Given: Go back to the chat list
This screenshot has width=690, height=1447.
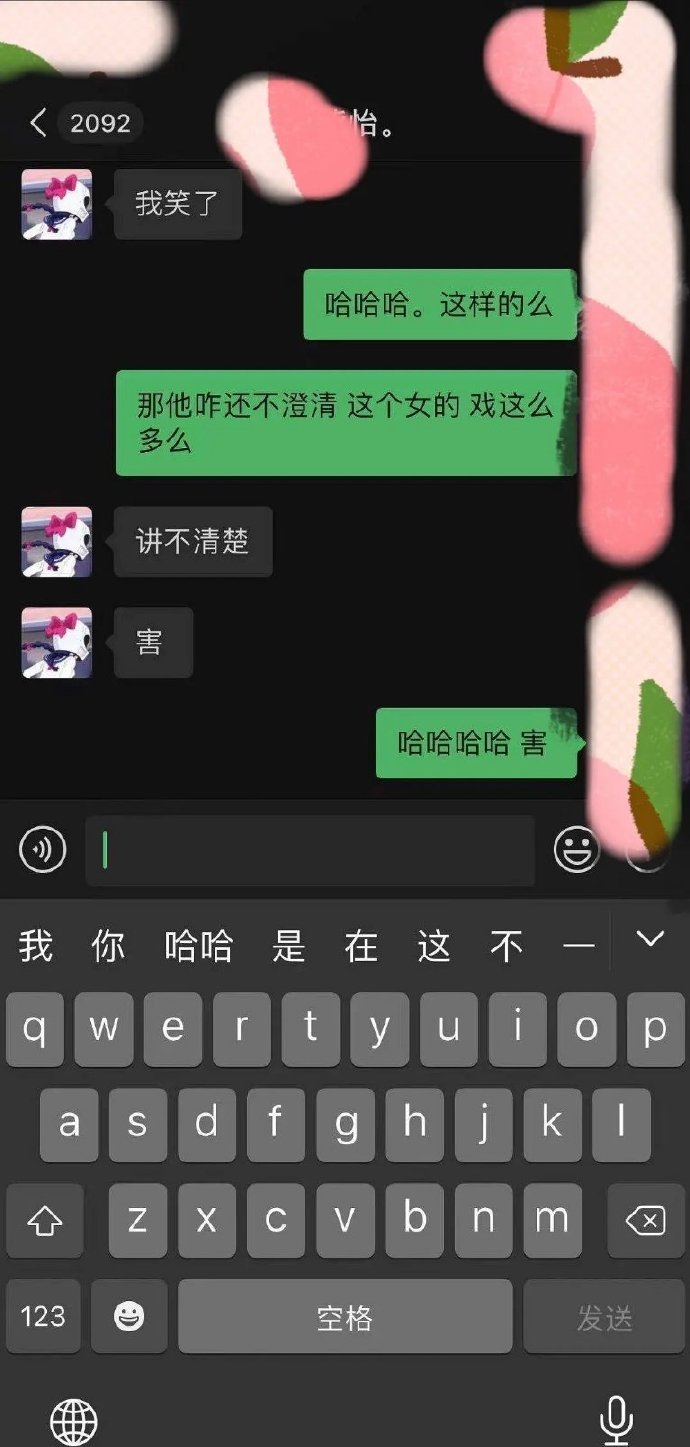Looking at the screenshot, I should 38,123.
